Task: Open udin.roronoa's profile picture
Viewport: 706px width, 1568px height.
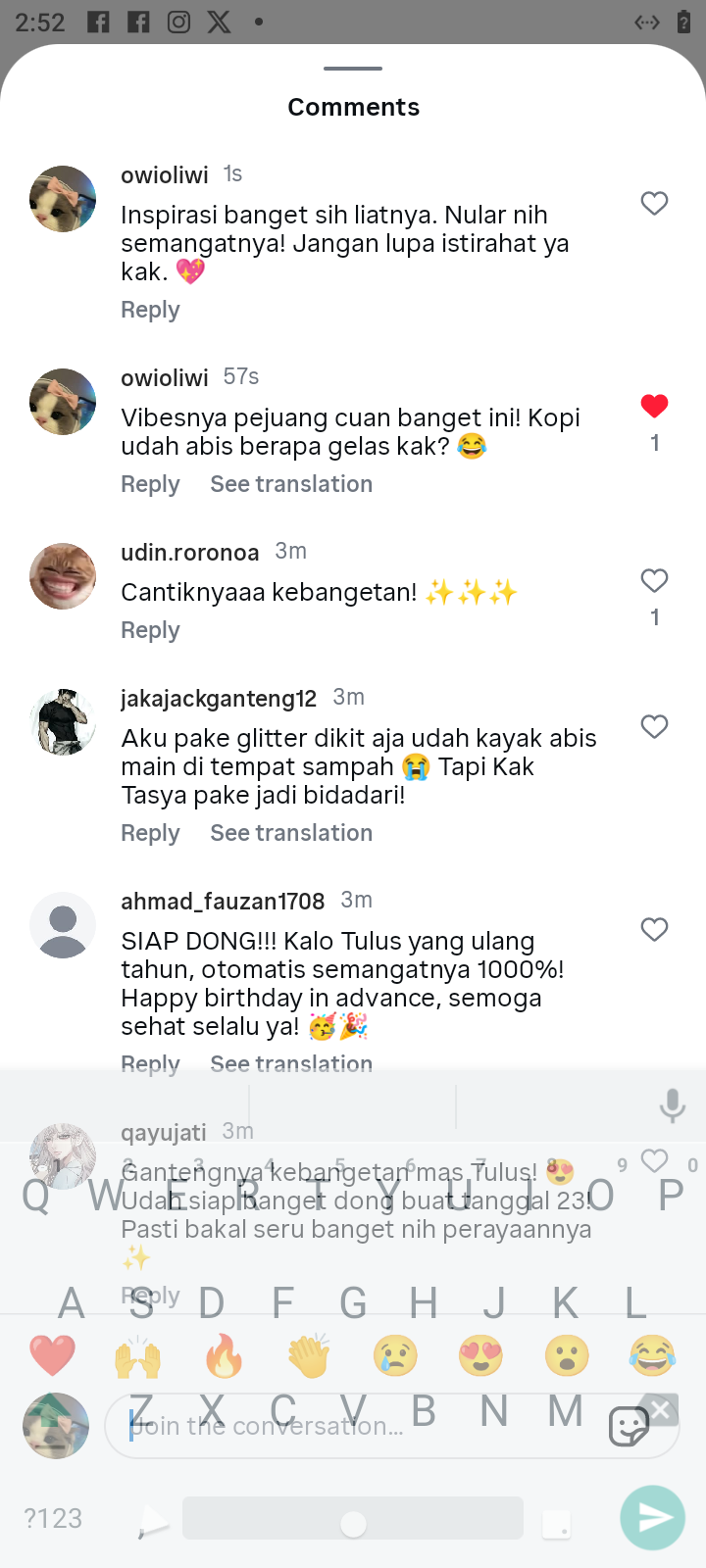Action: click(x=63, y=576)
